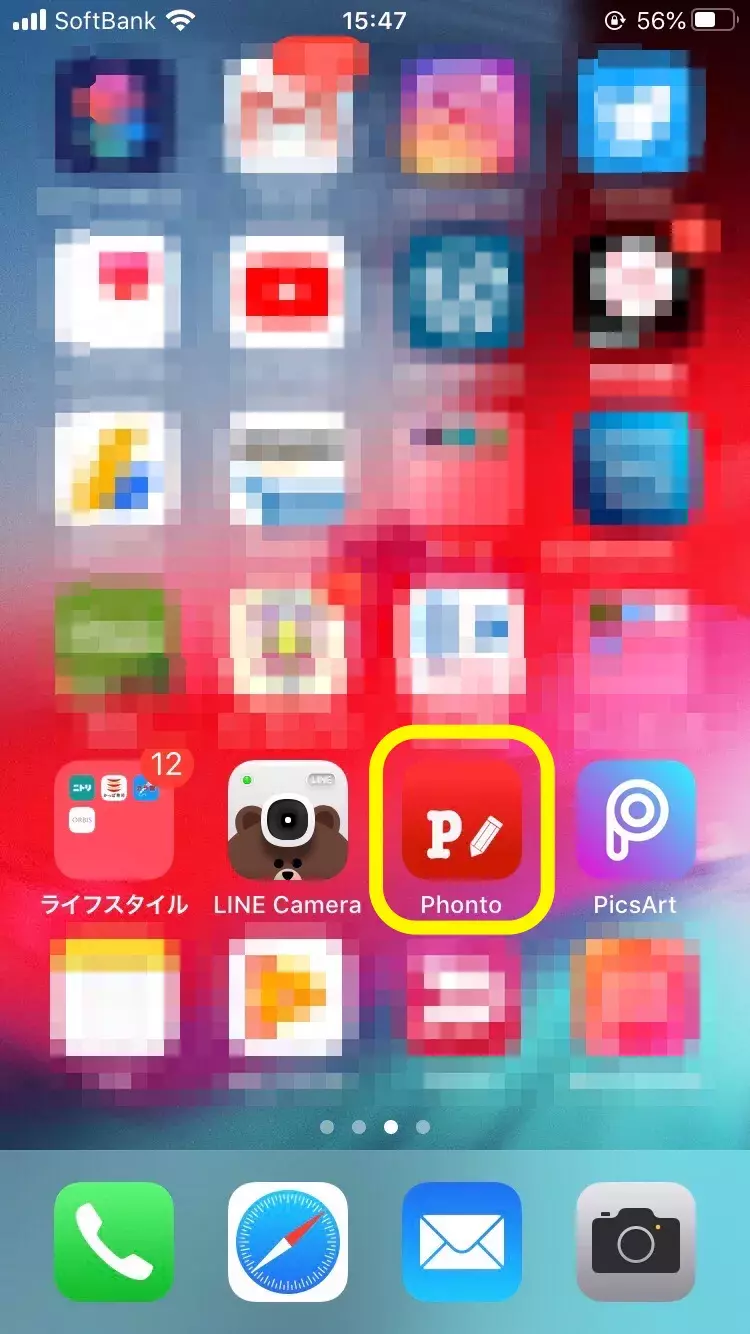Launch PicsArt

pyautogui.click(x=635, y=822)
